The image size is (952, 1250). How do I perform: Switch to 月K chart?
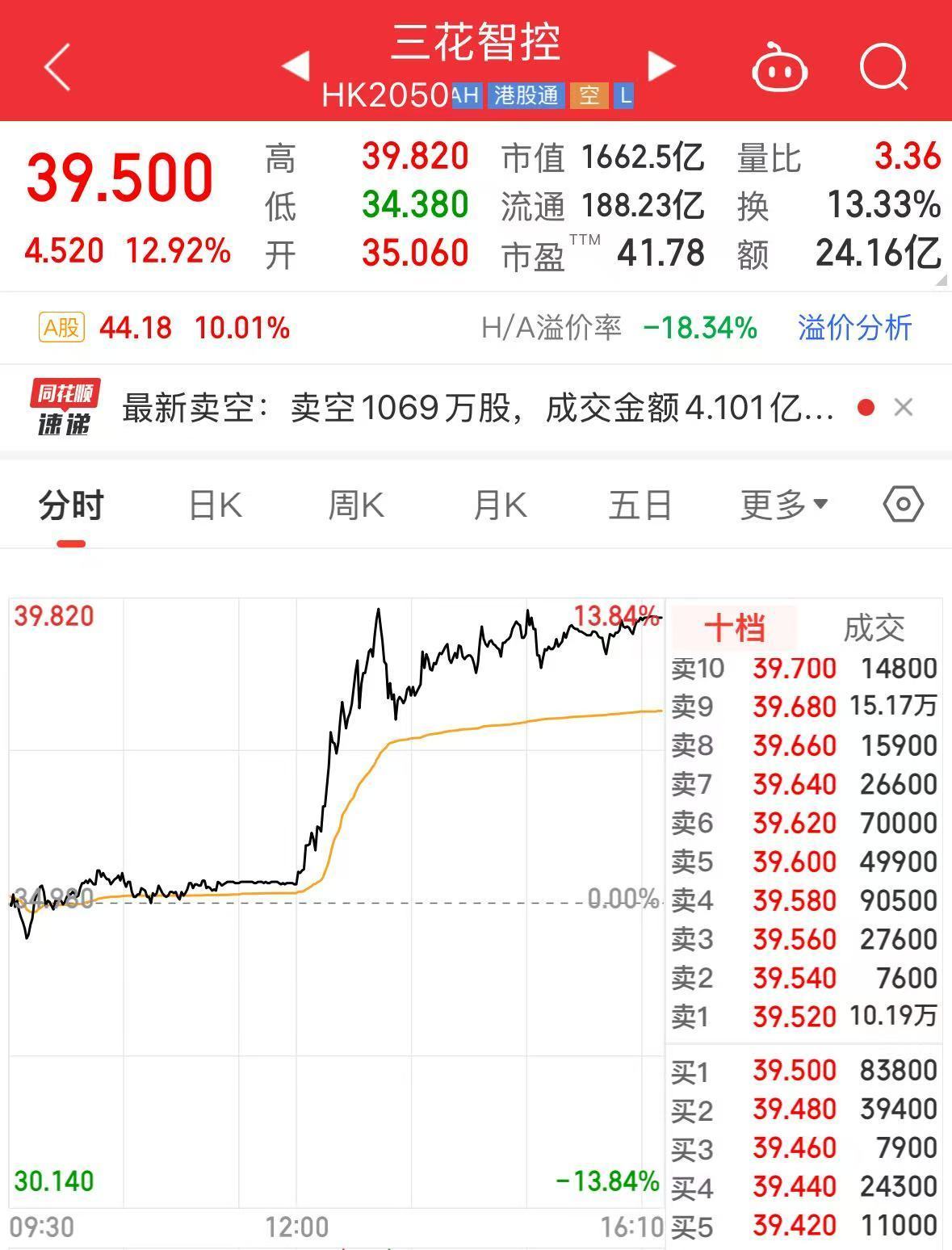coord(500,506)
